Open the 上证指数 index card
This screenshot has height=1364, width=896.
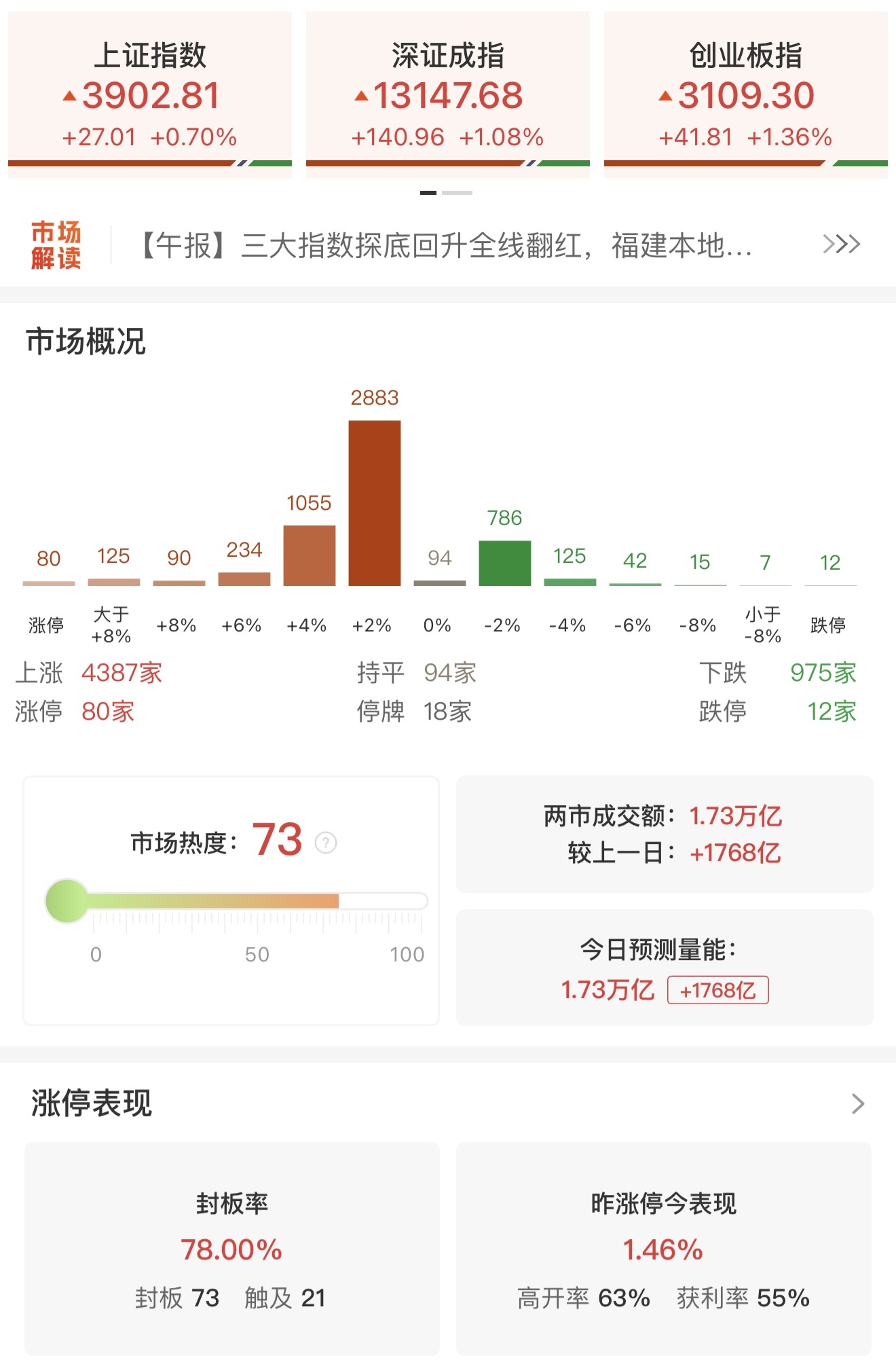(150, 95)
